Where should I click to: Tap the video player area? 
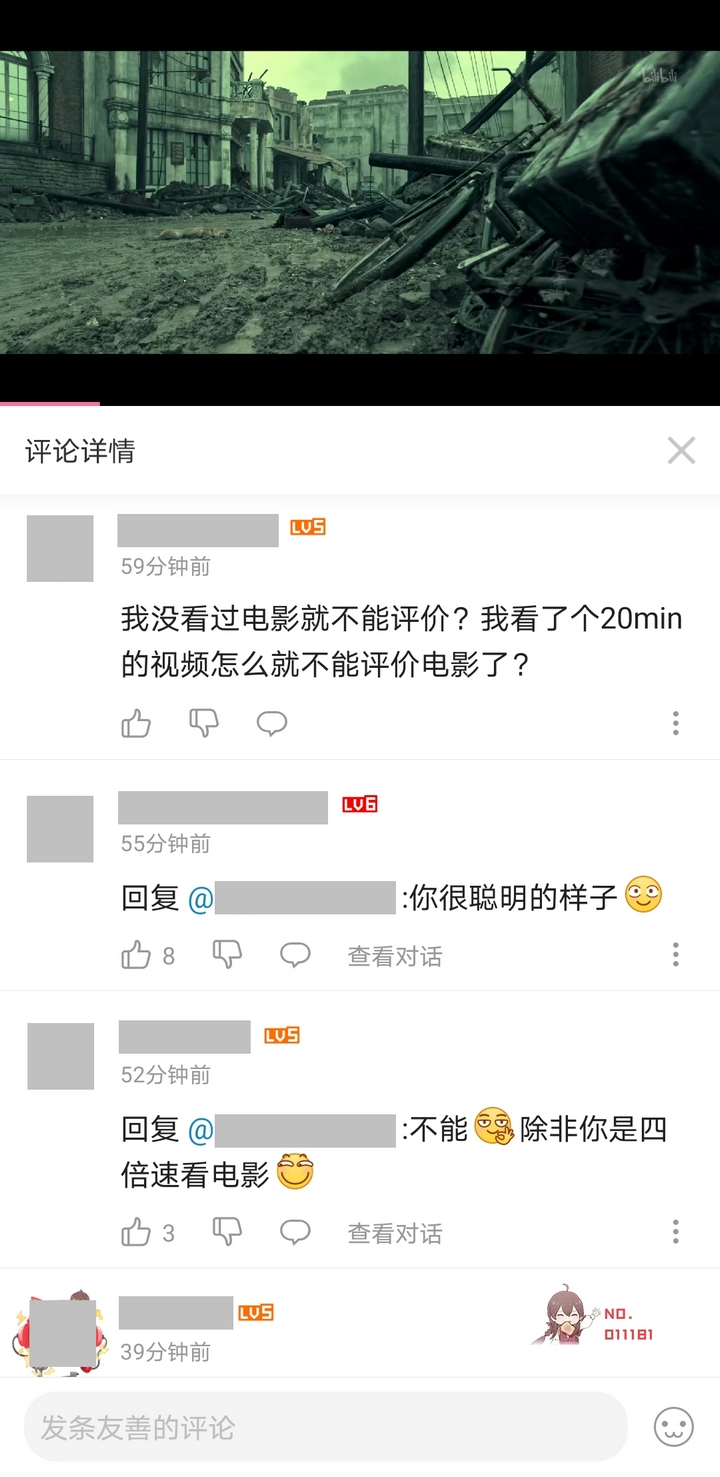pos(360,203)
